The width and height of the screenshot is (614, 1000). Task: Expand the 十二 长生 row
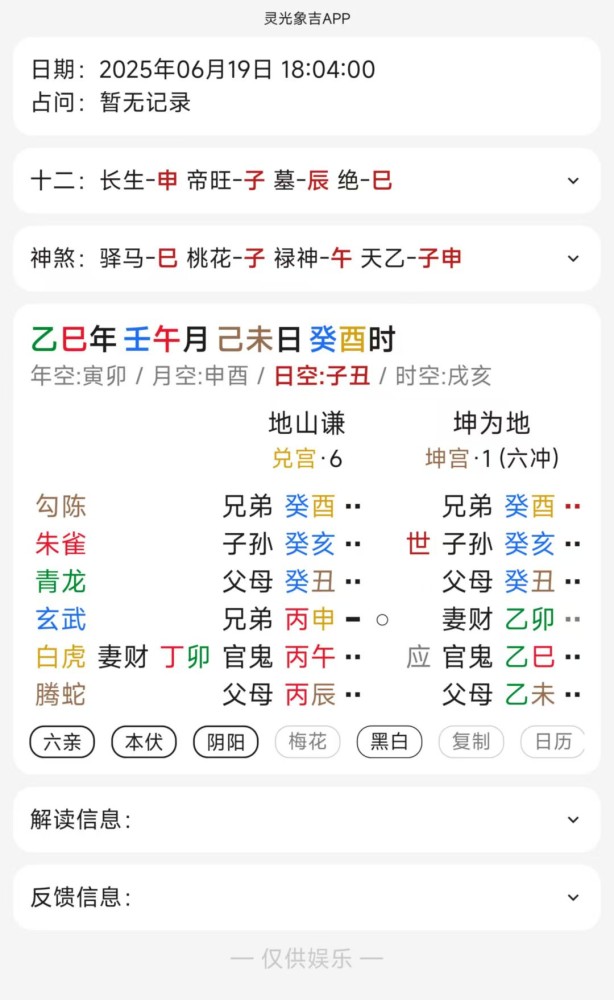[x=307, y=180]
